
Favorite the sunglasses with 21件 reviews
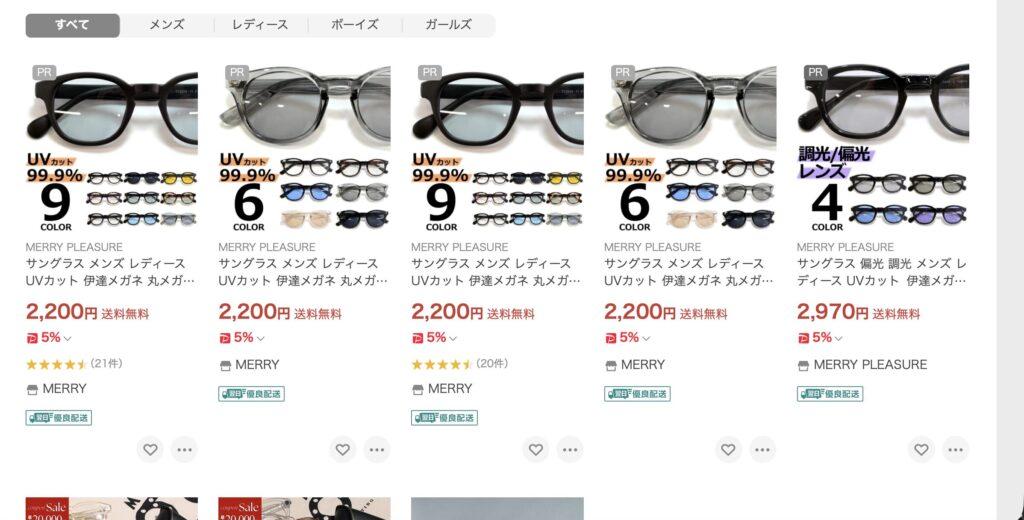coord(150,450)
